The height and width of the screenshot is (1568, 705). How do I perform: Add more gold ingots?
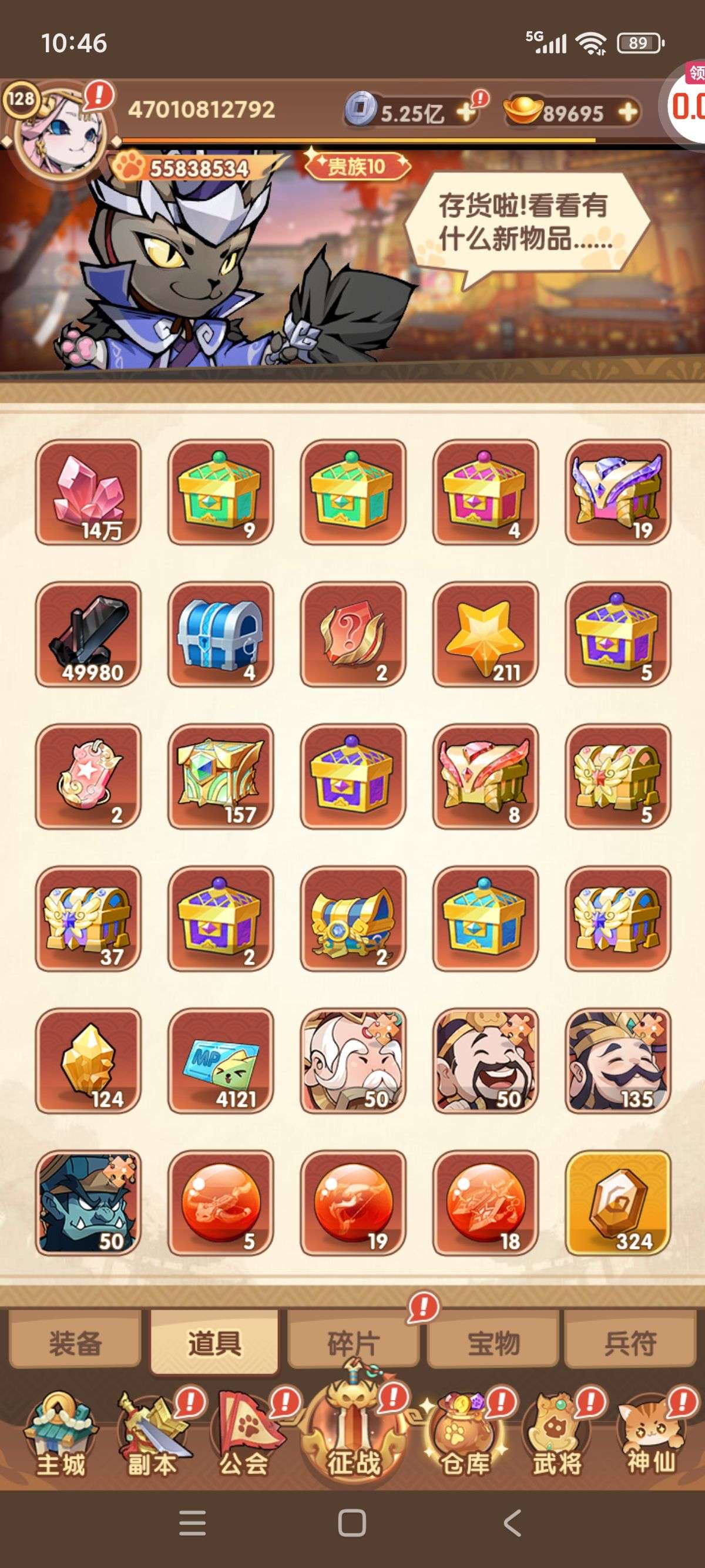[627, 112]
